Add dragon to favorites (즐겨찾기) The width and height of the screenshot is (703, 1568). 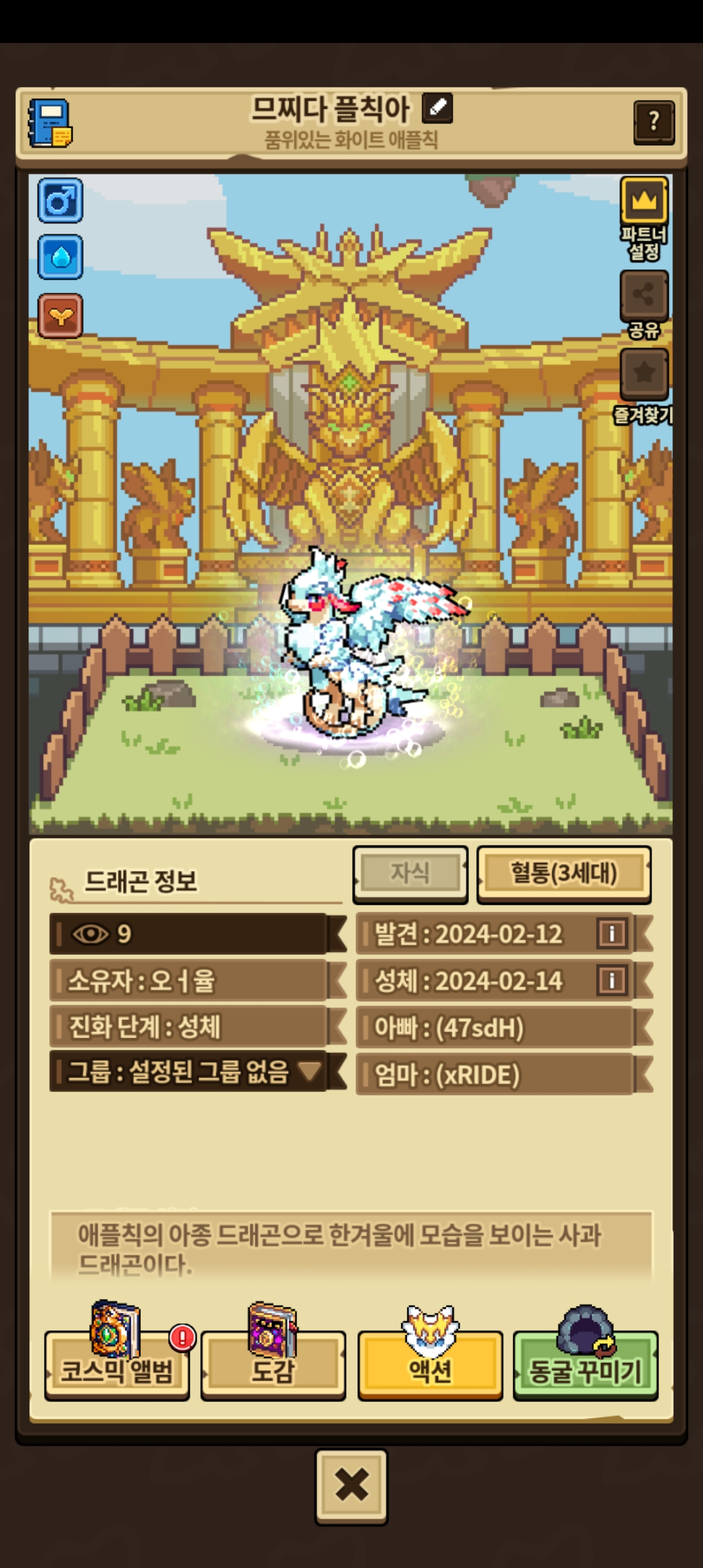pyautogui.click(x=644, y=374)
